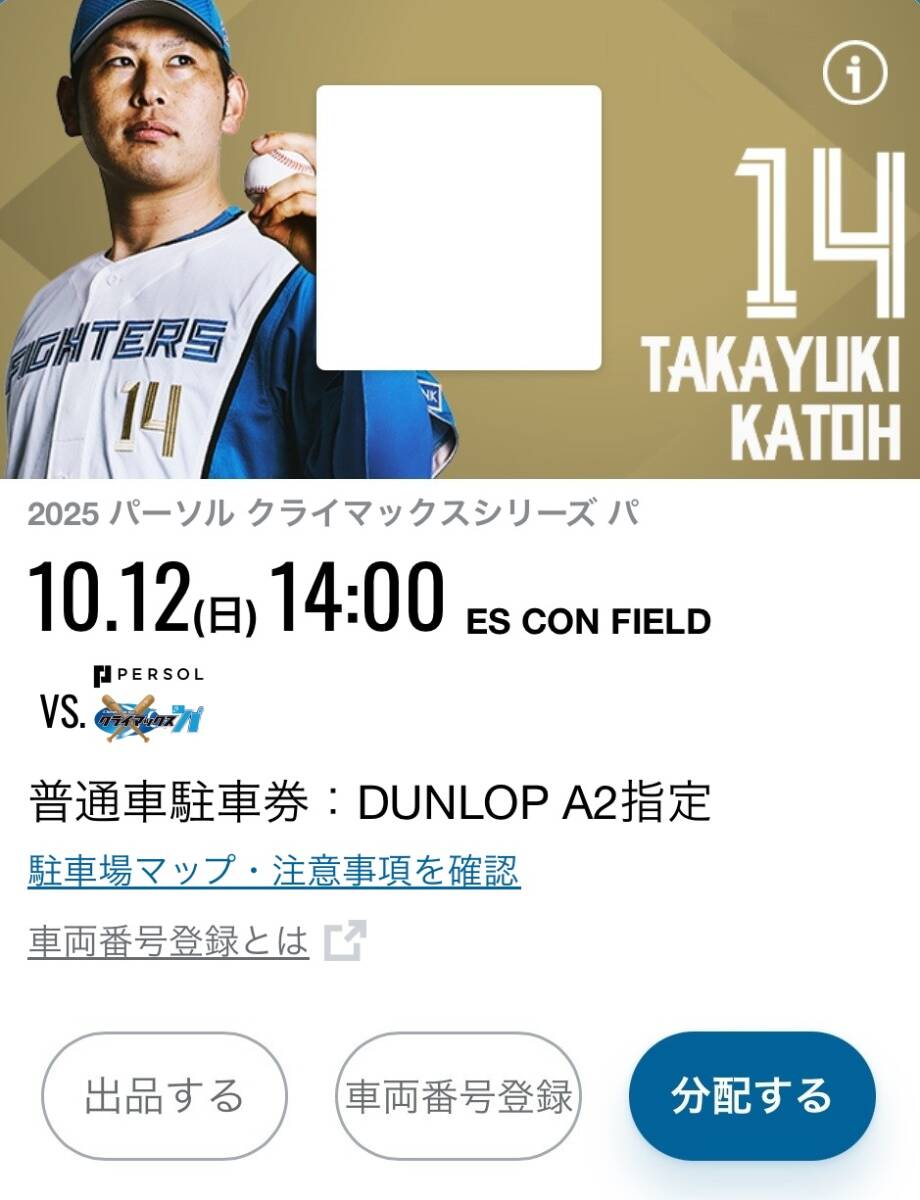Viewport: 920px width, 1200px height.
Task: Tap the 出品する button
Action: pos(164,1097)
